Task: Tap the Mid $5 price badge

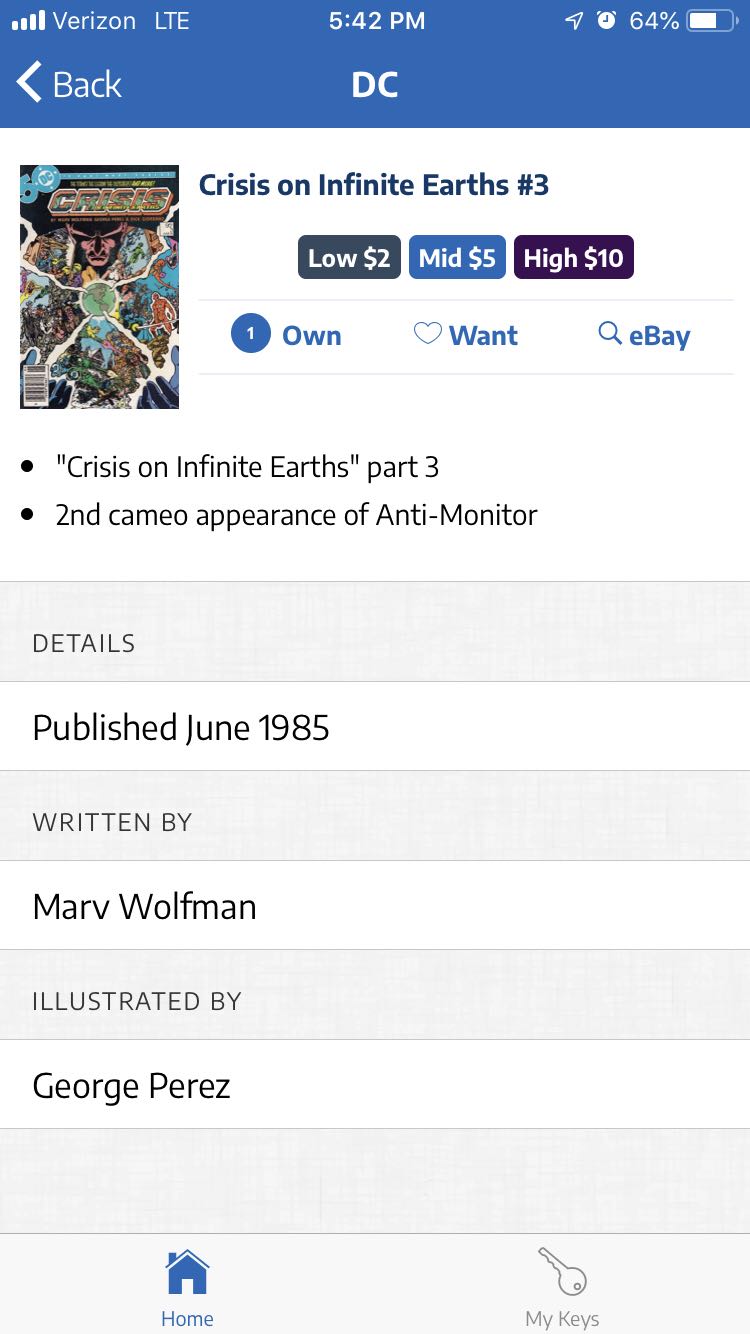Action: [457, 257]
